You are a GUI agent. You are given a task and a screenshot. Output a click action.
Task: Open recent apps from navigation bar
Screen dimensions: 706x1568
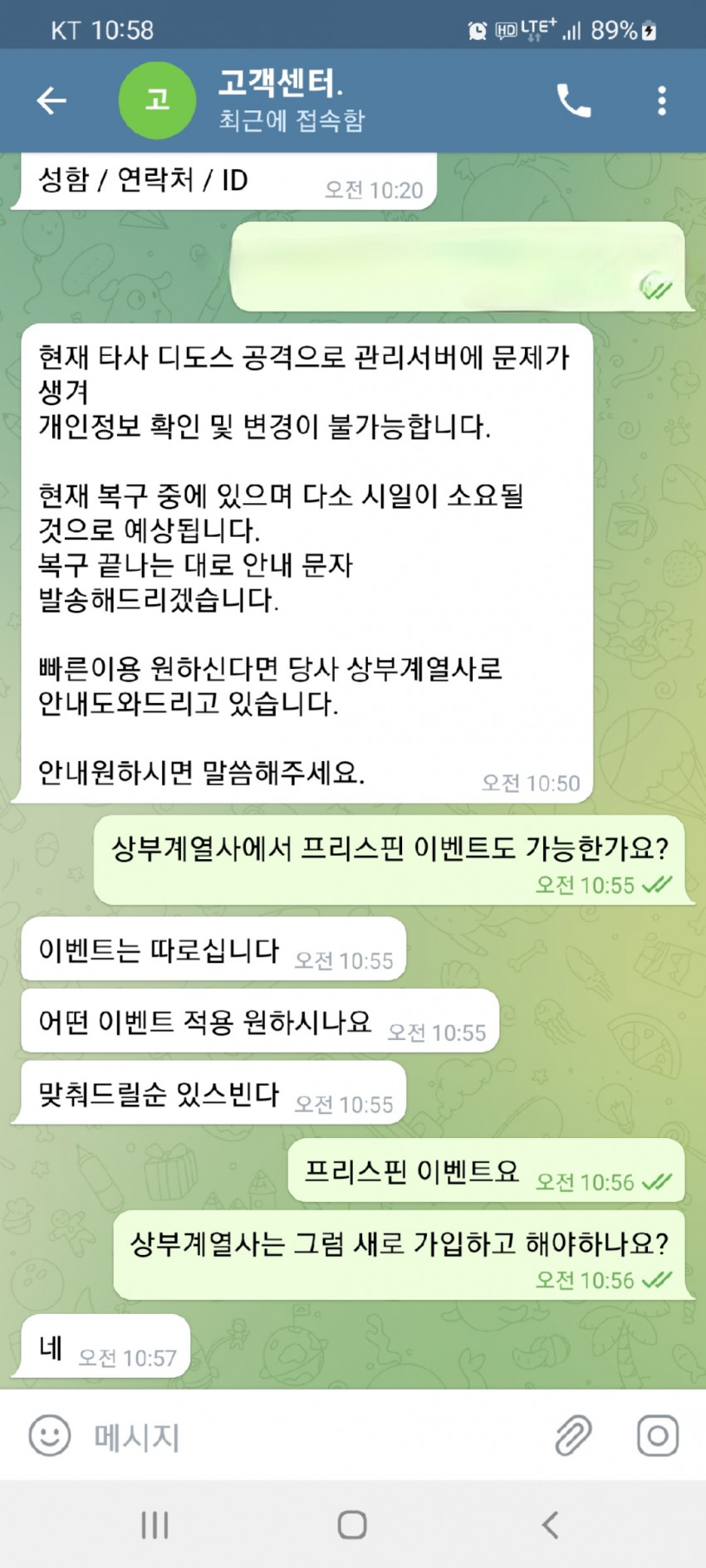click(x=155, y=1524)
